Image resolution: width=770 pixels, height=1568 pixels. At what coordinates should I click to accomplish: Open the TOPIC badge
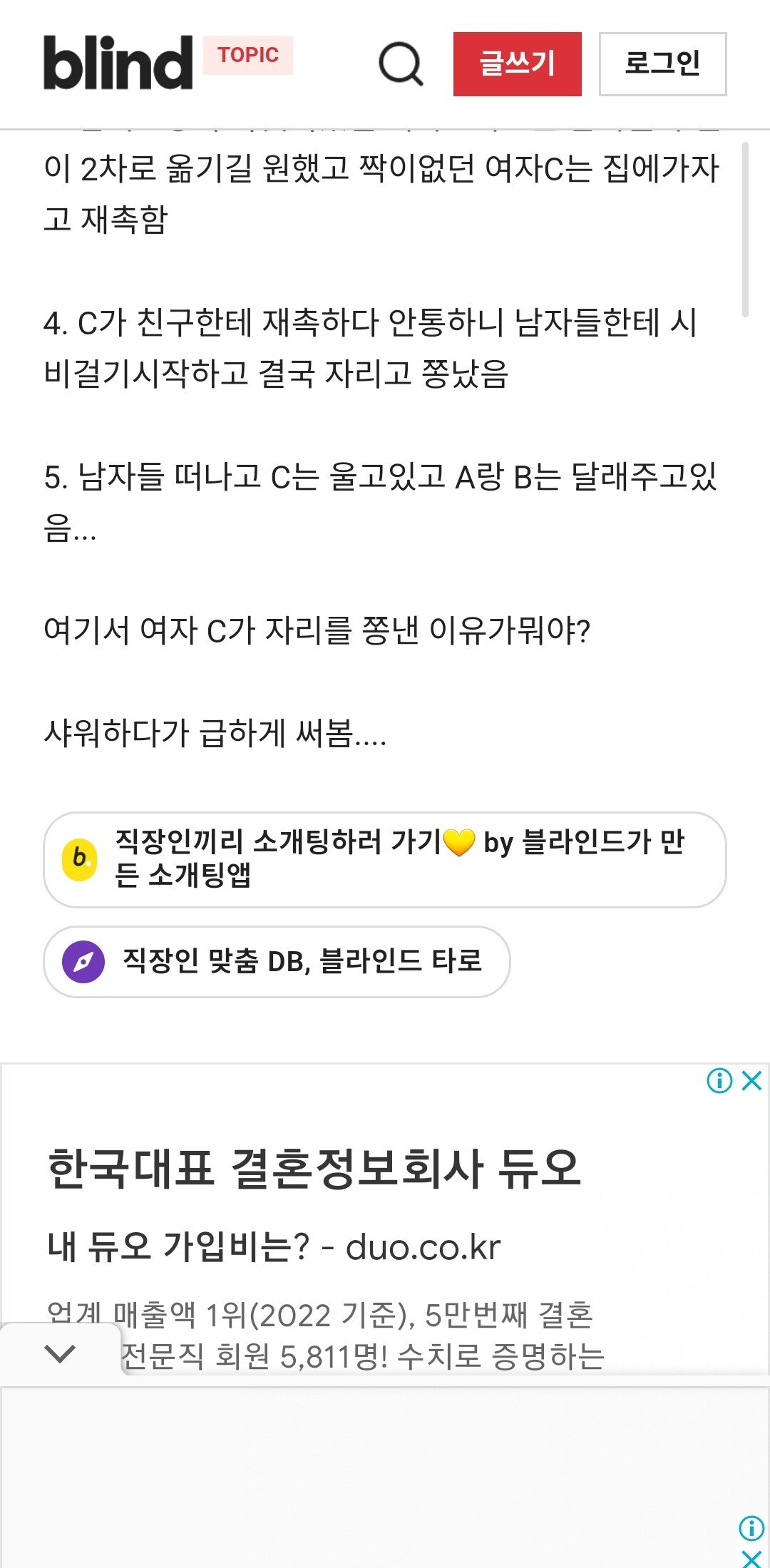(x=248, y=56)
